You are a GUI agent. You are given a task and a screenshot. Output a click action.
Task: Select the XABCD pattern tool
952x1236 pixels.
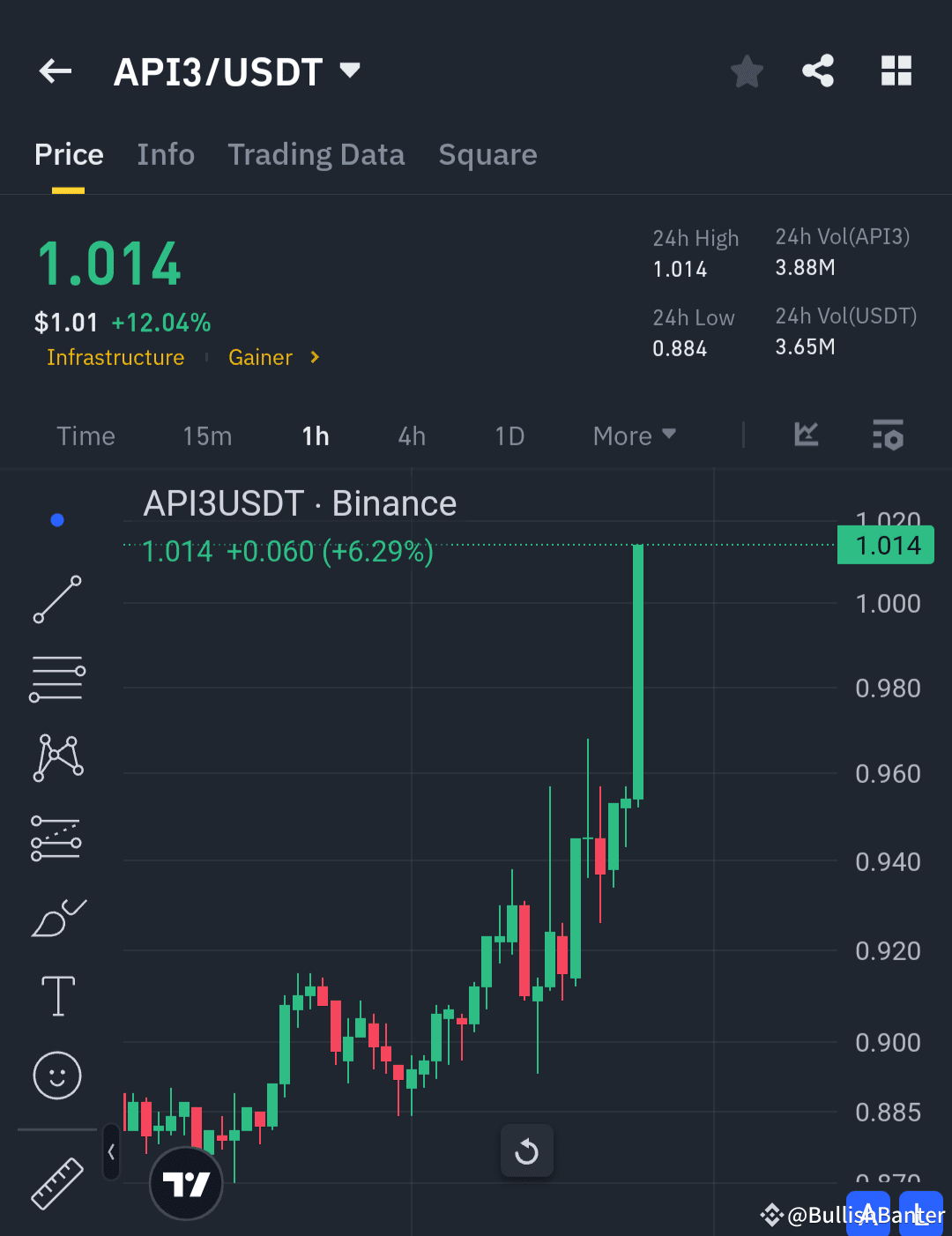click(x=56, y=756)
